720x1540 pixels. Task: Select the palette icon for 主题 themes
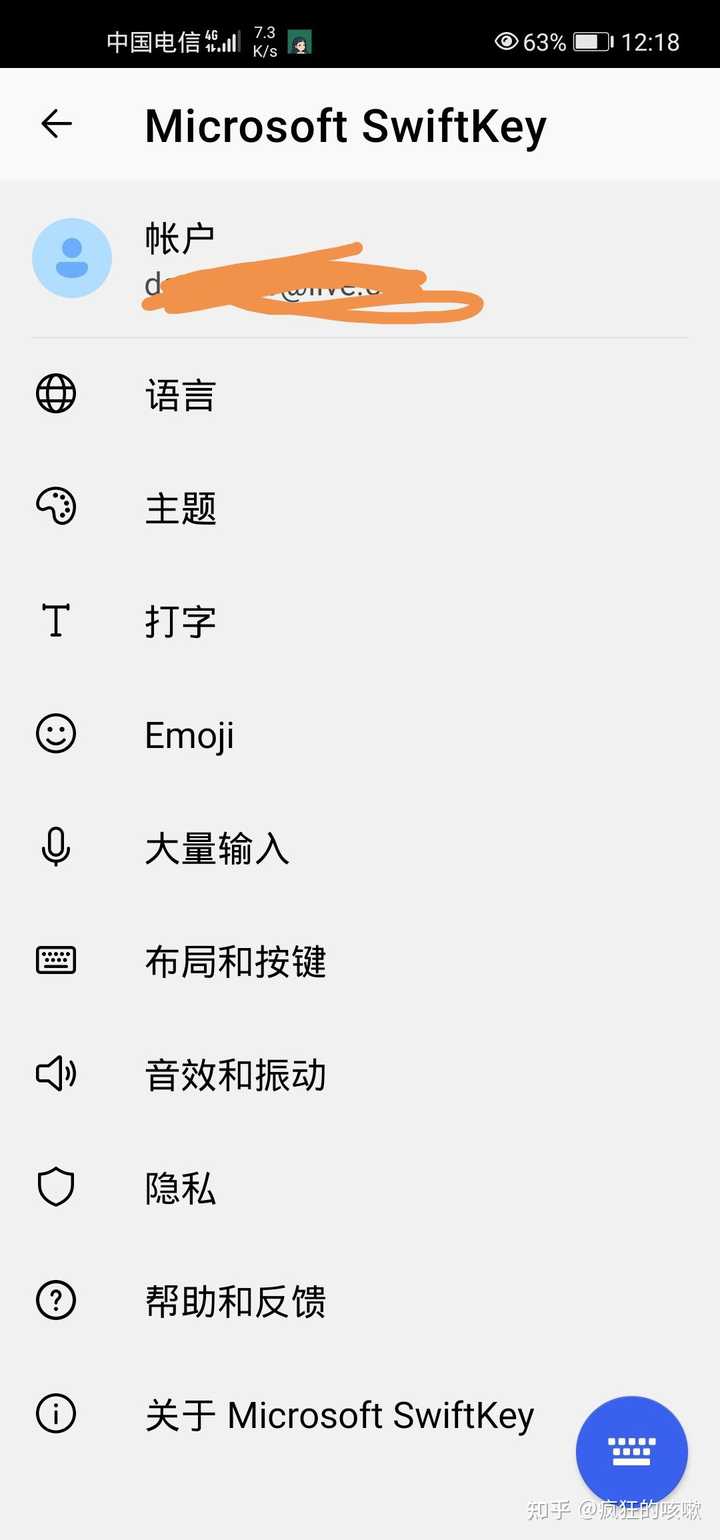point(56,507)
